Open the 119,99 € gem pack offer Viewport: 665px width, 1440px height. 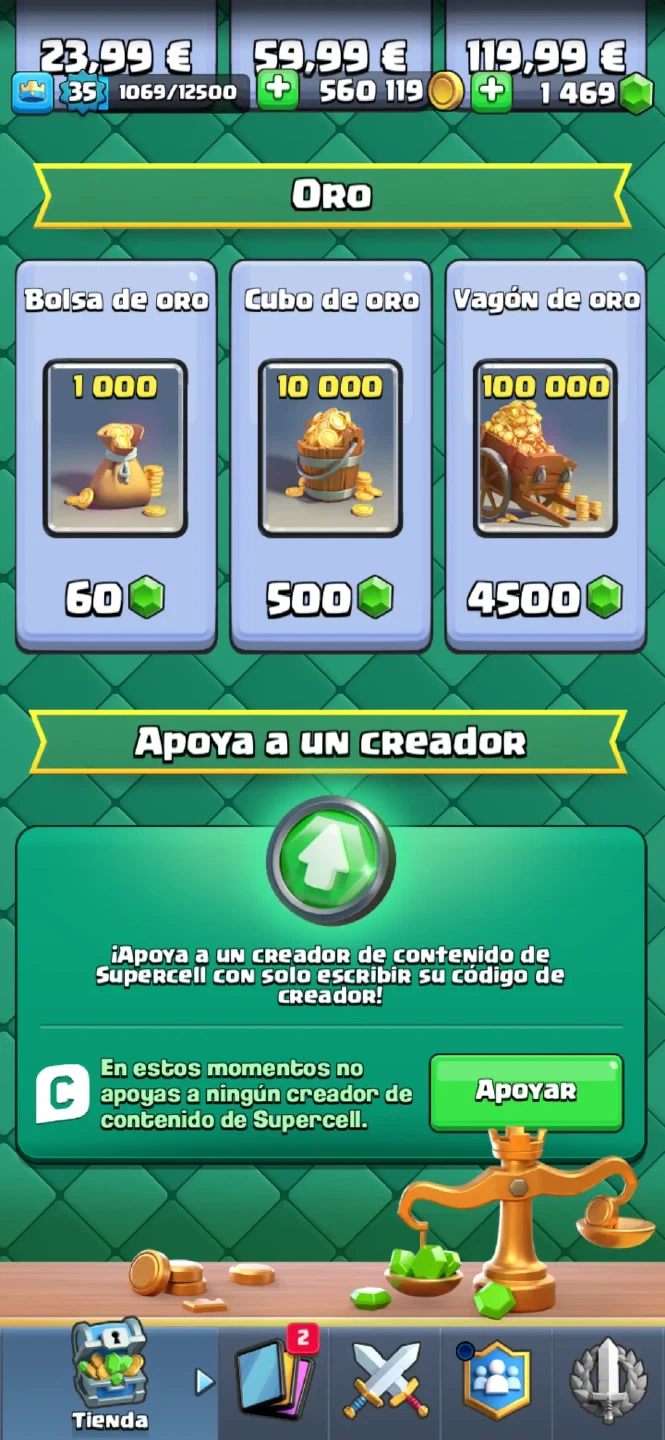point(545,40)
